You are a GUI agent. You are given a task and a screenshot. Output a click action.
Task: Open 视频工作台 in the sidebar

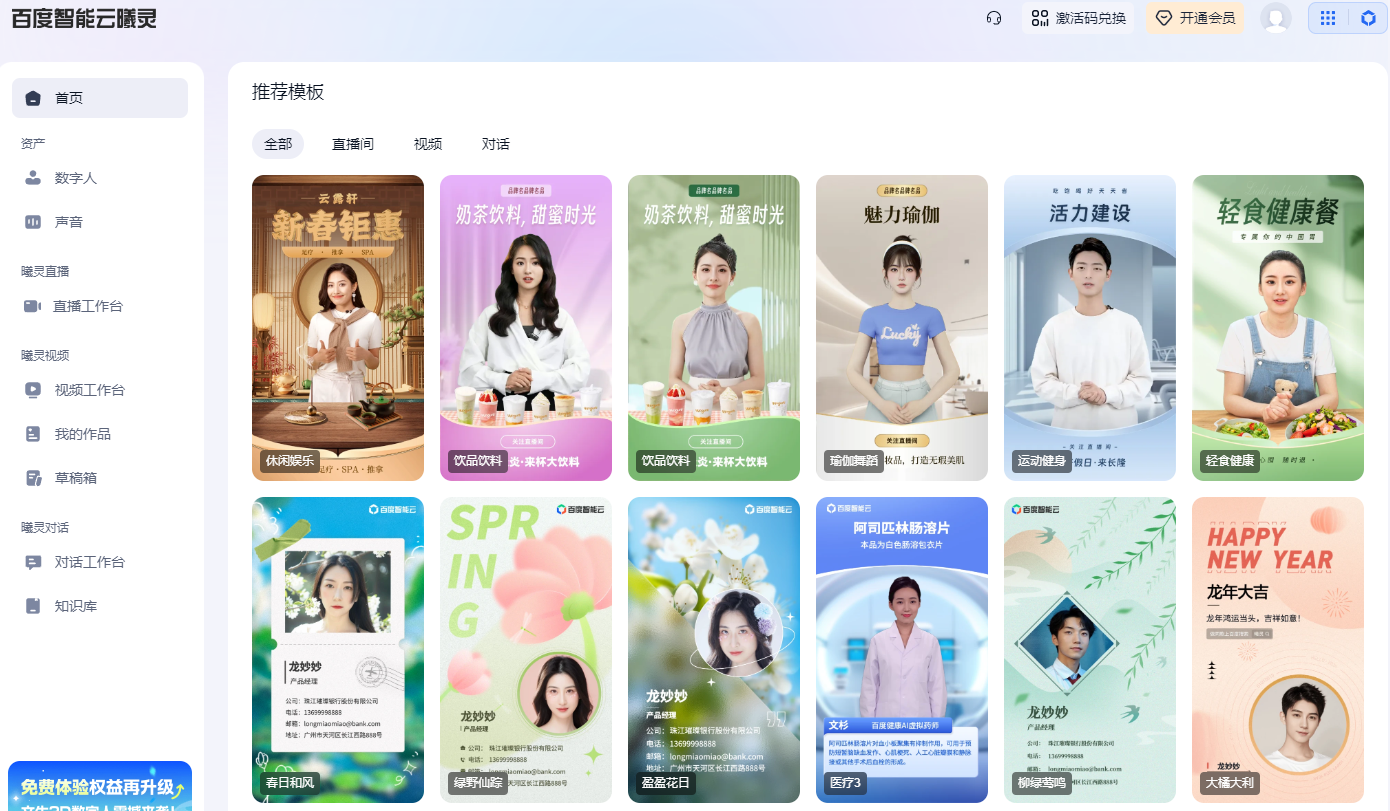[x=89, y=390]
